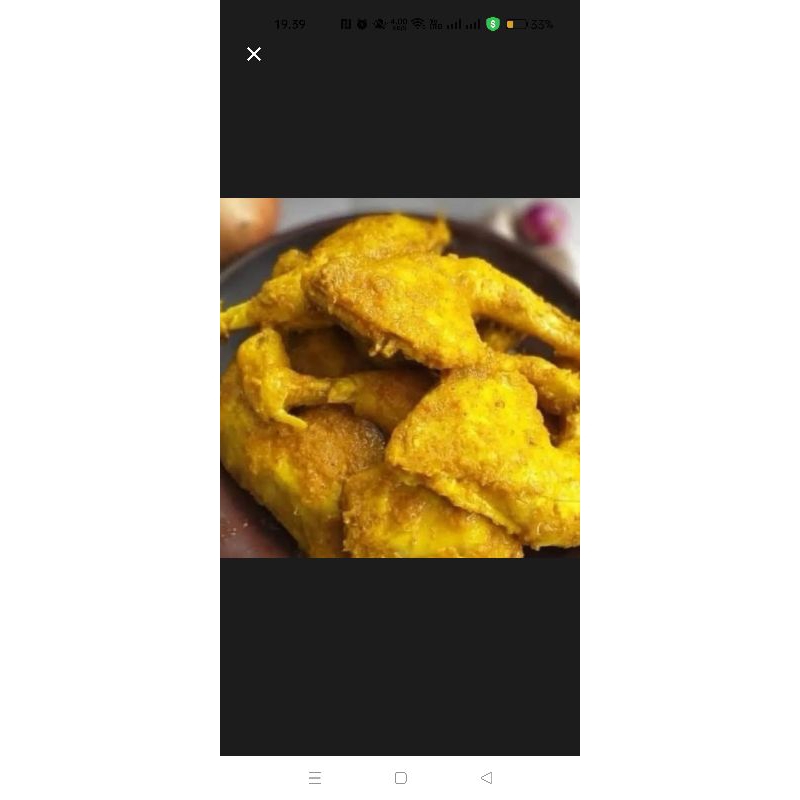The height and width of the screenshot is (800, 800).
Task: Tap the system back button
Action: pyautogui.click(x=486, y=778)
